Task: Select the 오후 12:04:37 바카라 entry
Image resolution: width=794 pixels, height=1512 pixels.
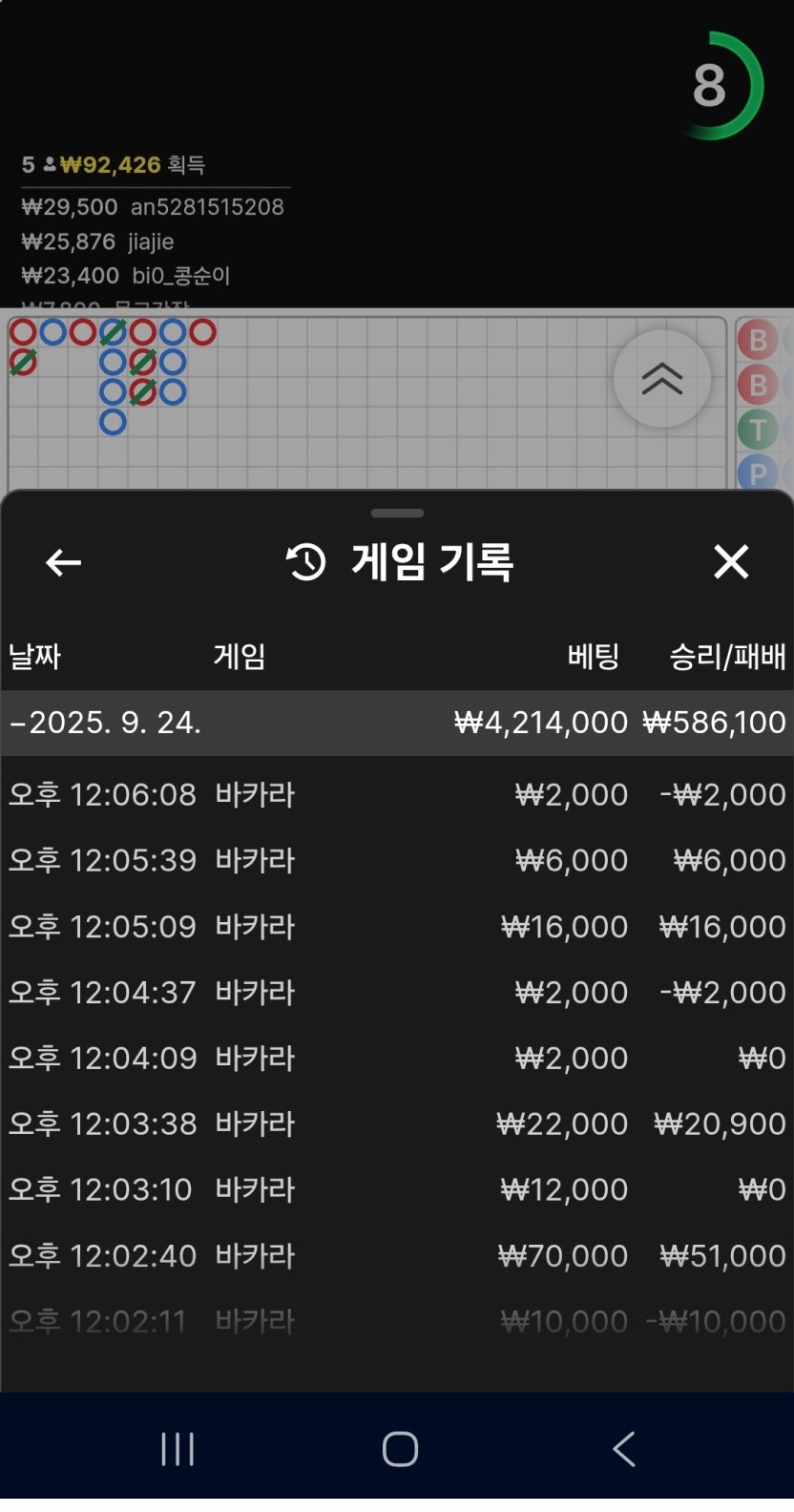Action: coord(397,992)
